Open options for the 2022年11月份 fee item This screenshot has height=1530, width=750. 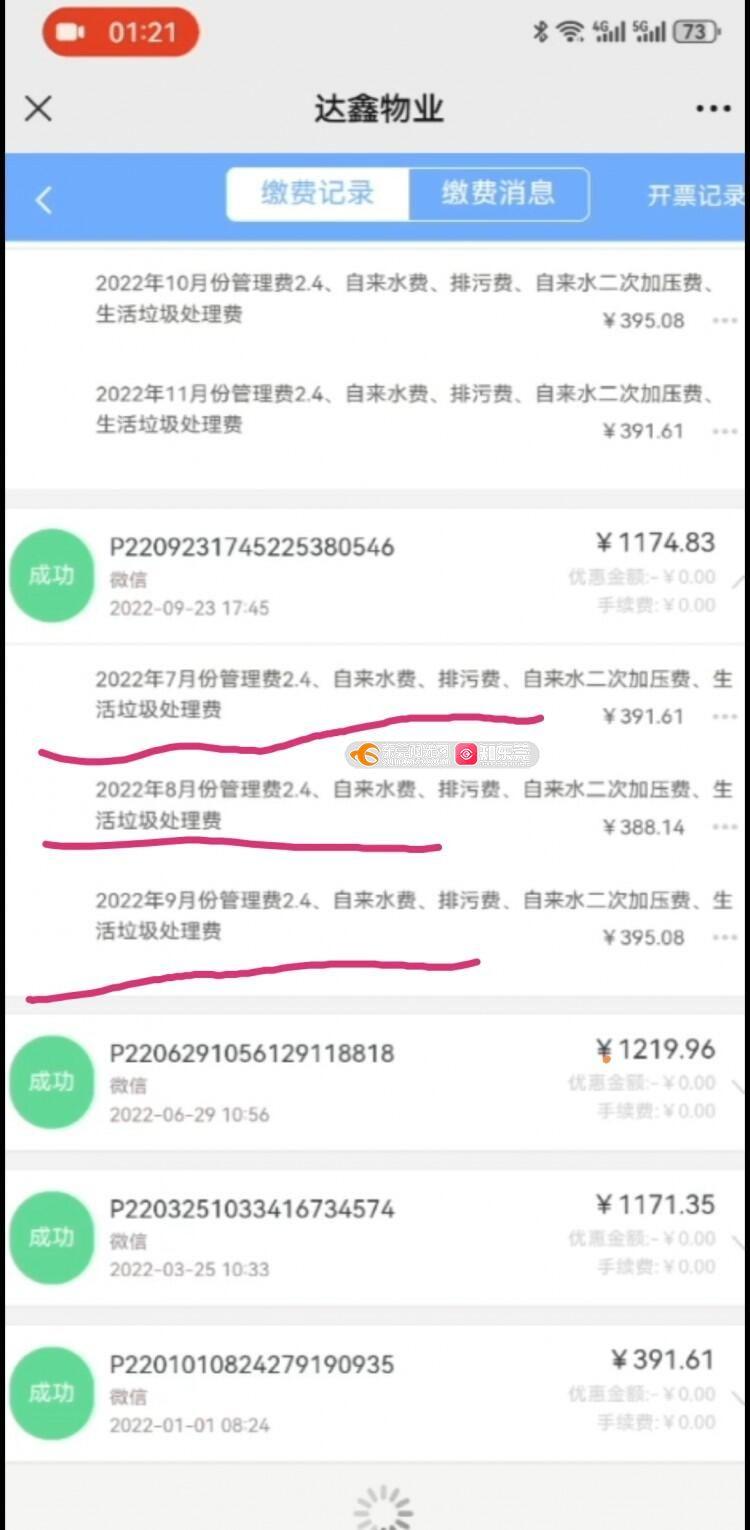tap(724, 431)
